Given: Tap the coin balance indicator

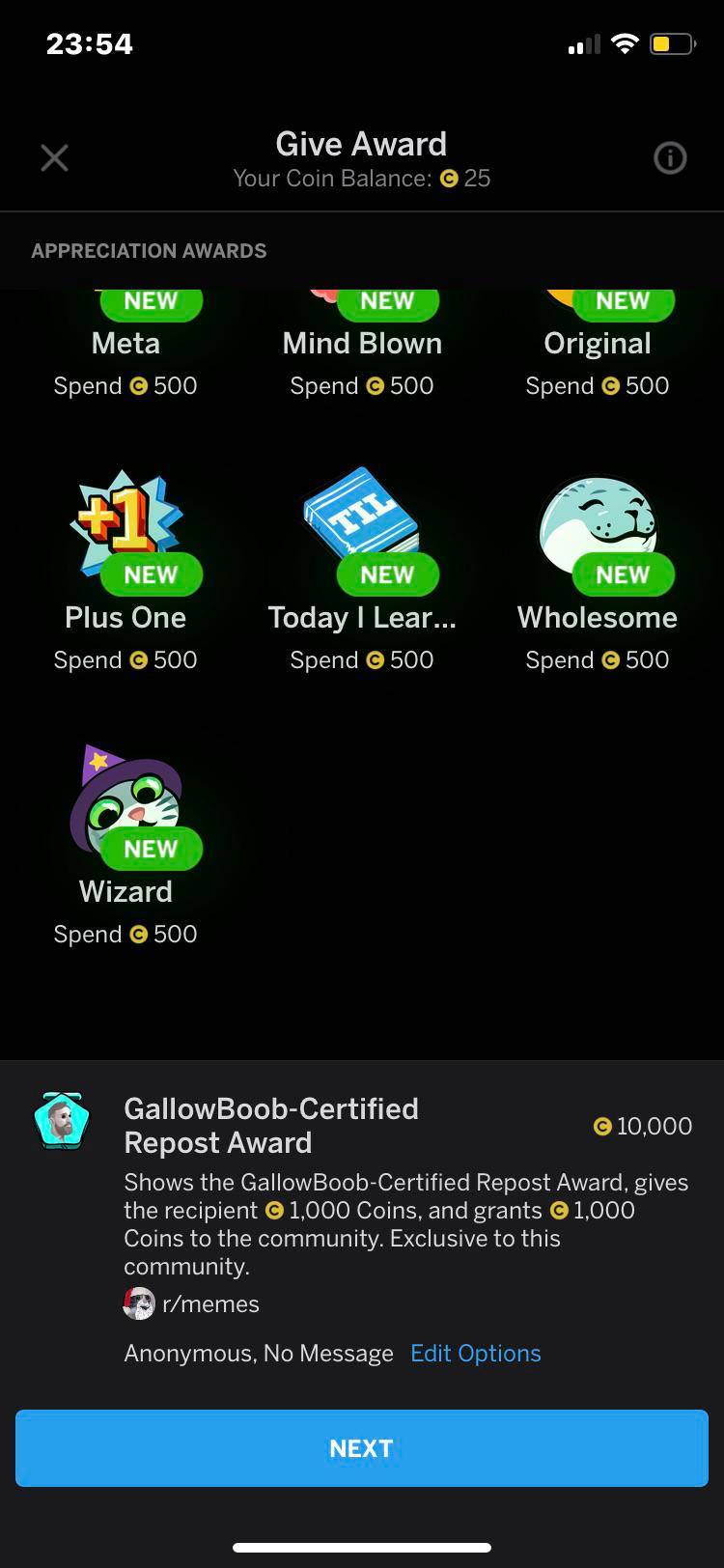Looking at the screenshot, I should click(x=361, y=178).
